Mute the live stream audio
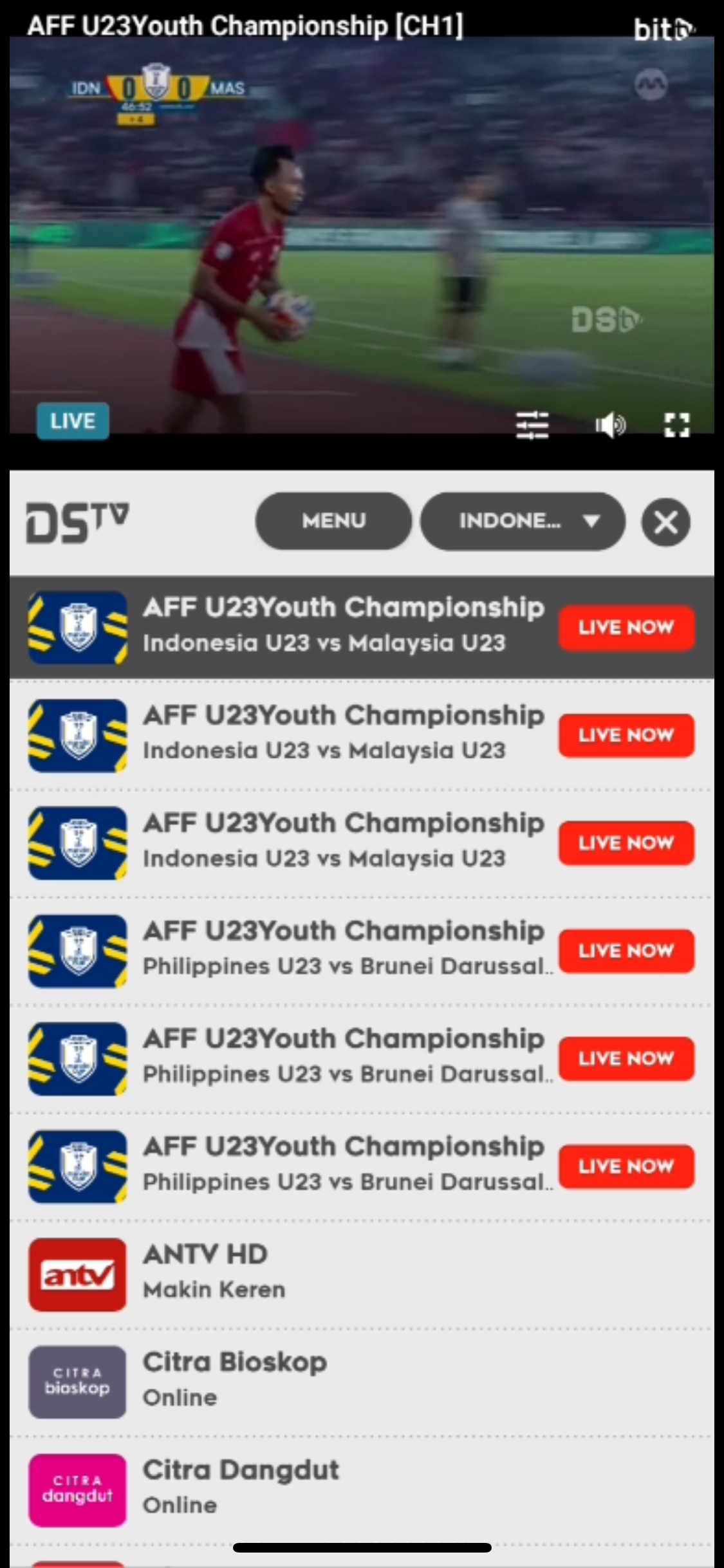 click(x=610, y=425)
